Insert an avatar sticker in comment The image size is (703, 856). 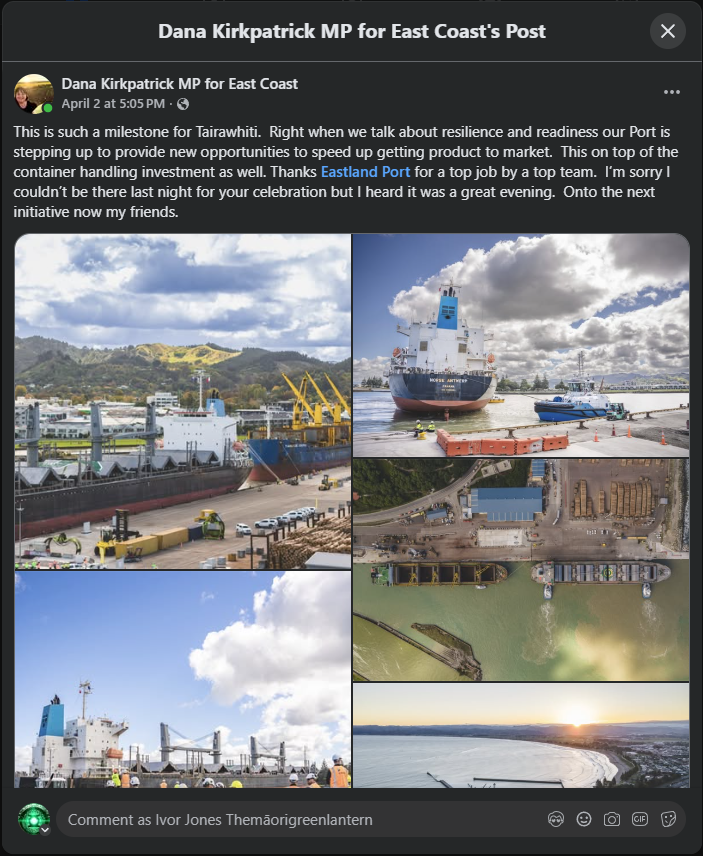pos(556,820)
